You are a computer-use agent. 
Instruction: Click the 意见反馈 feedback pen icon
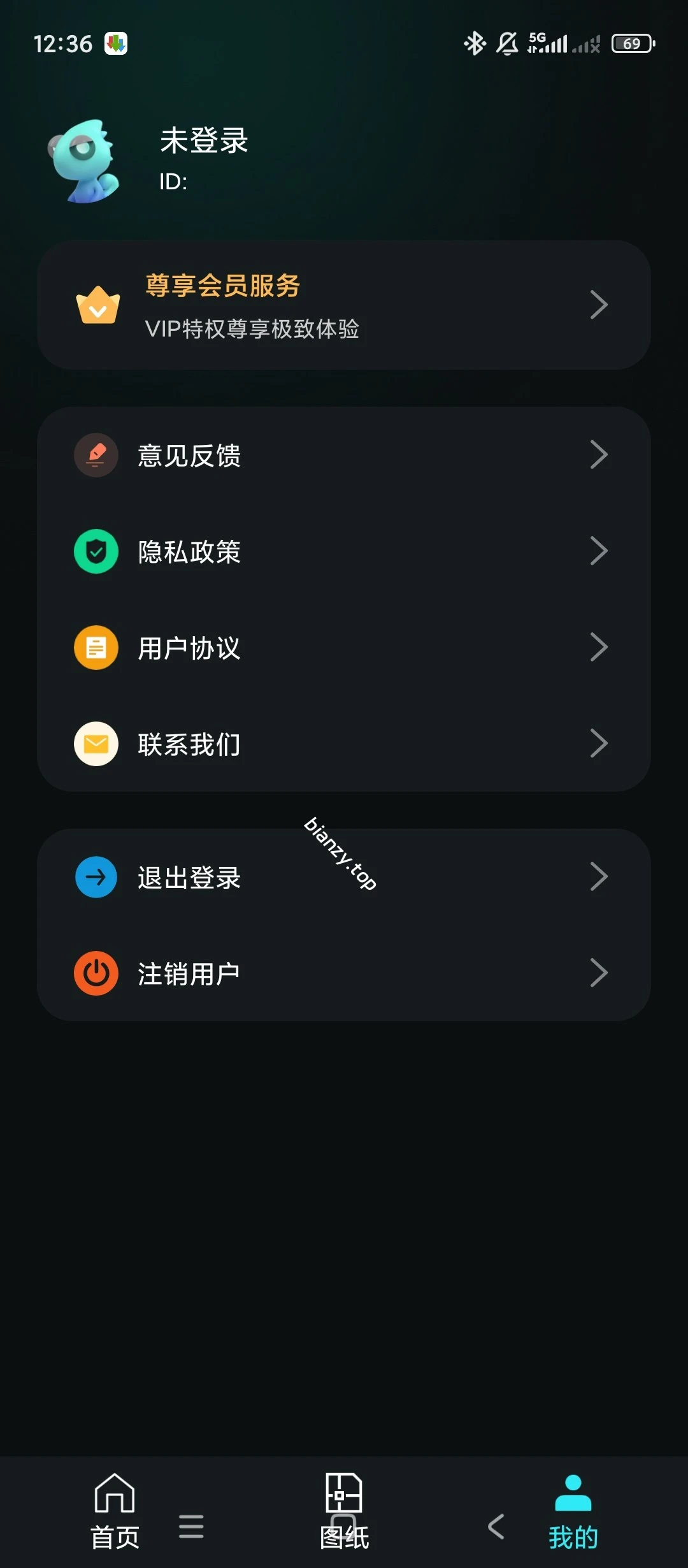[96, 455]
